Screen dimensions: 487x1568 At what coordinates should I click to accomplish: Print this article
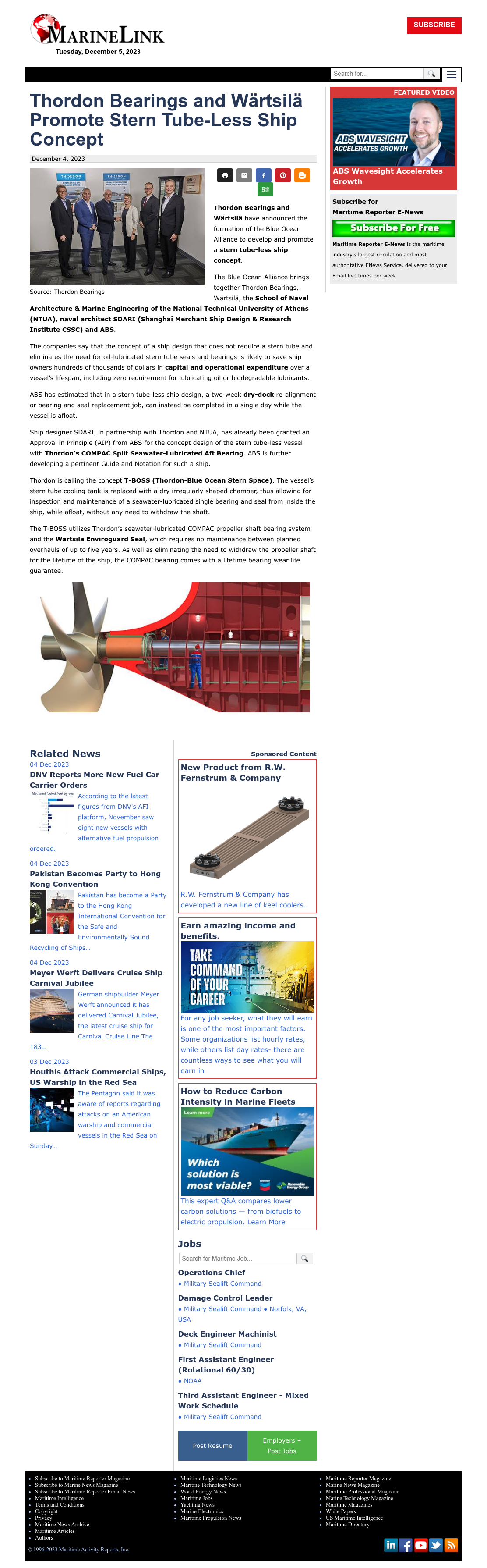click(x=225, y=175)
